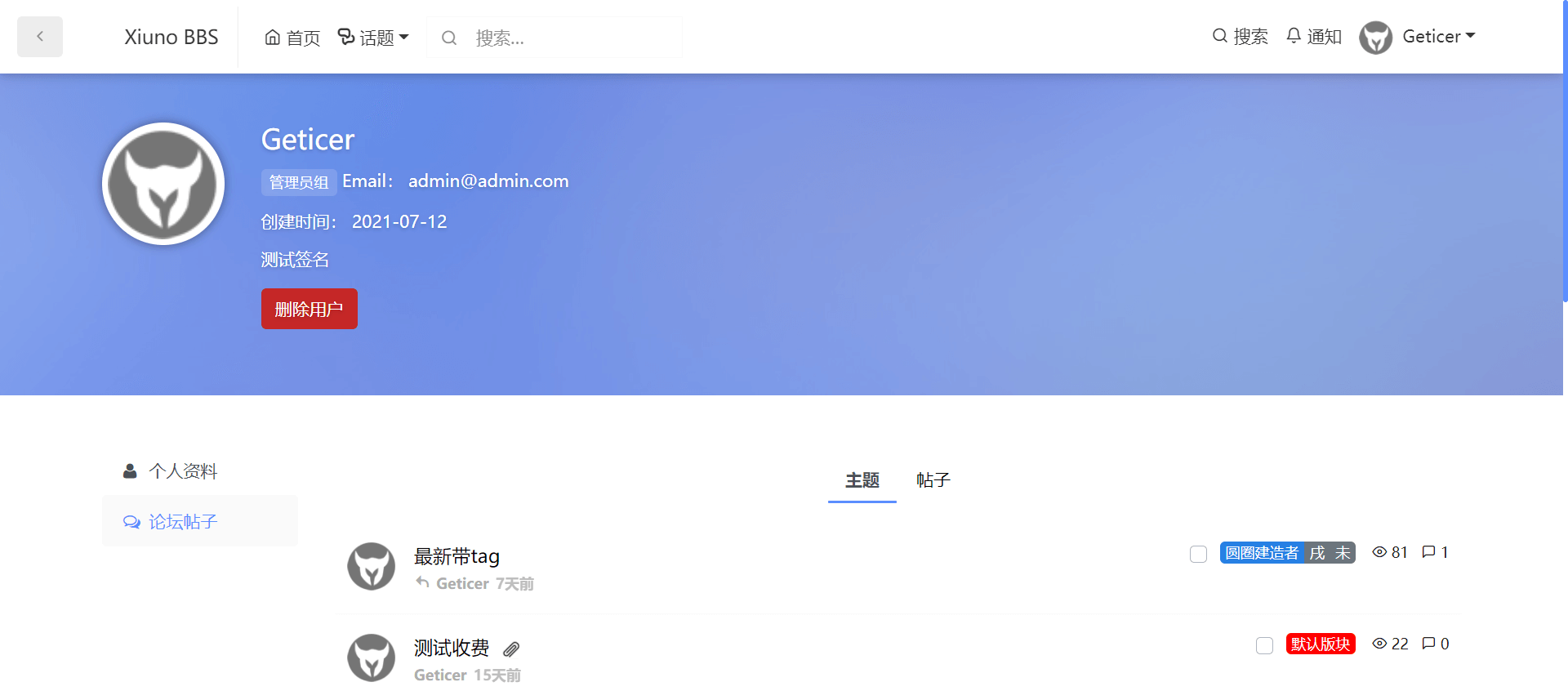Check the box for 测试收费 thread
This screenshot has width=1568, height=700.
1264,645
